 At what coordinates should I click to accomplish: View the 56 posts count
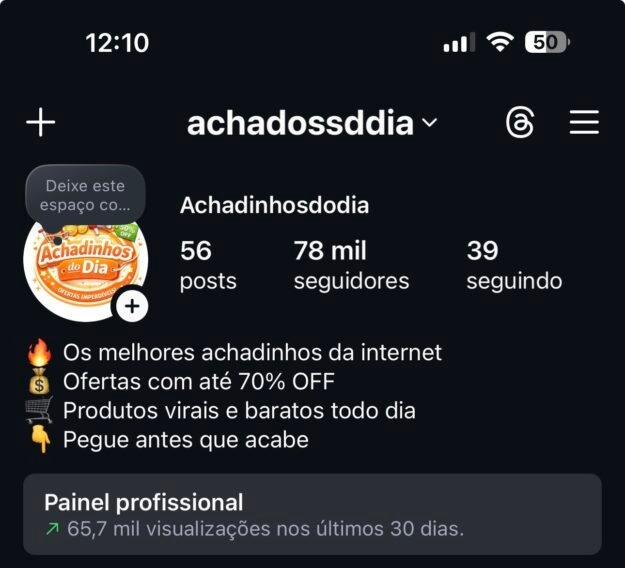(208, 265)
